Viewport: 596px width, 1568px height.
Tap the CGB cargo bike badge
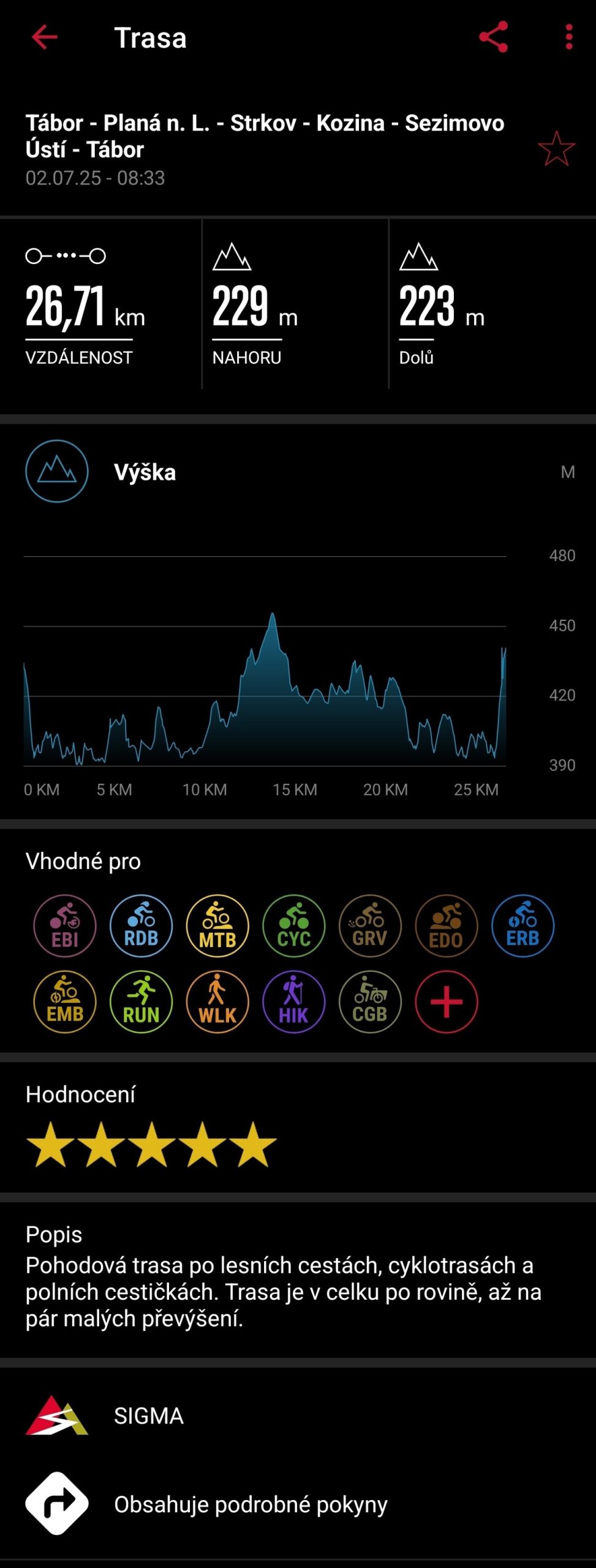(x=370, y=1002)
